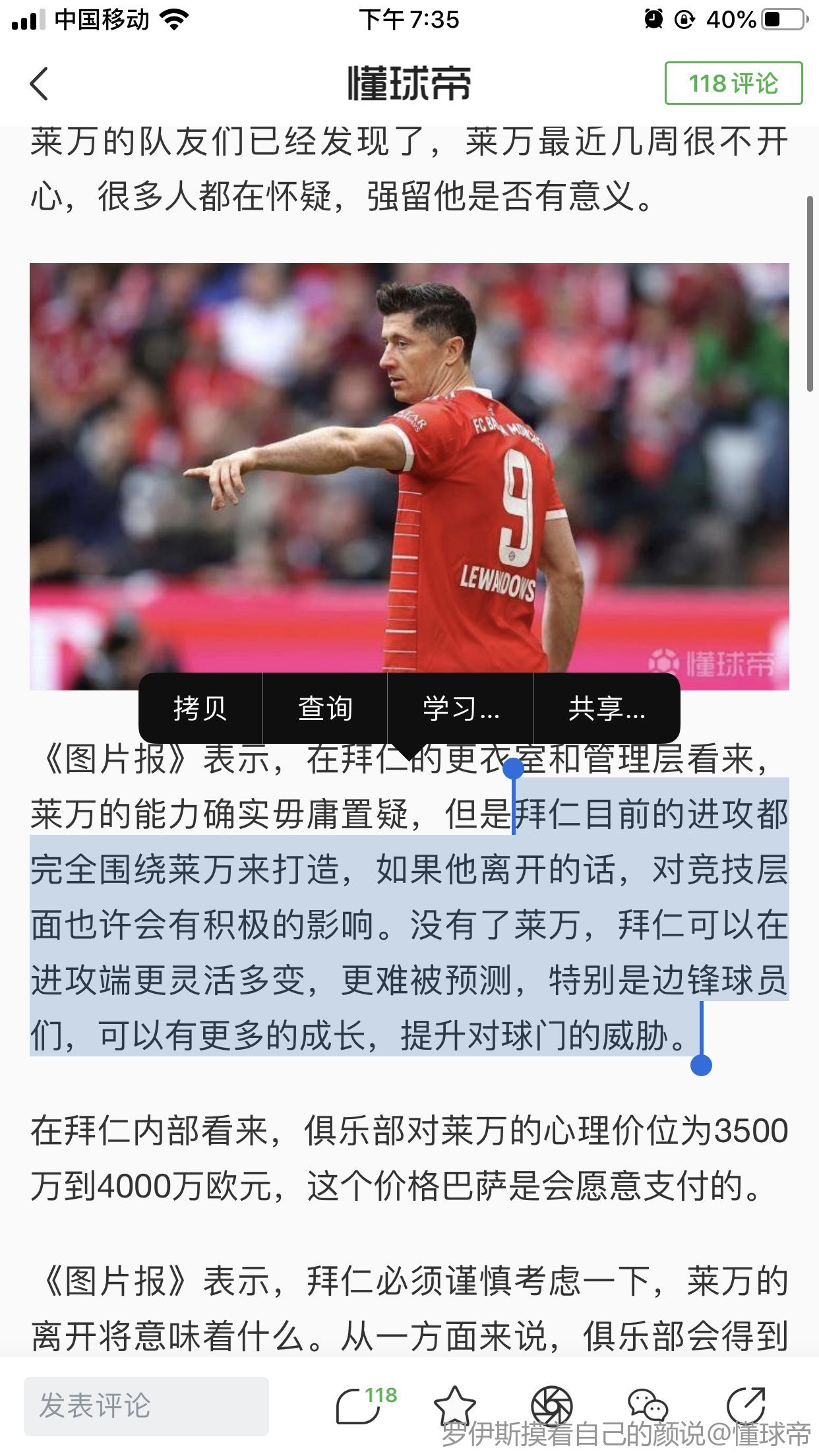The width and height of the screenshot is (819, 1456).
Task: Tap the 发表评论 comment input field
Action: tap(146, 1406)
